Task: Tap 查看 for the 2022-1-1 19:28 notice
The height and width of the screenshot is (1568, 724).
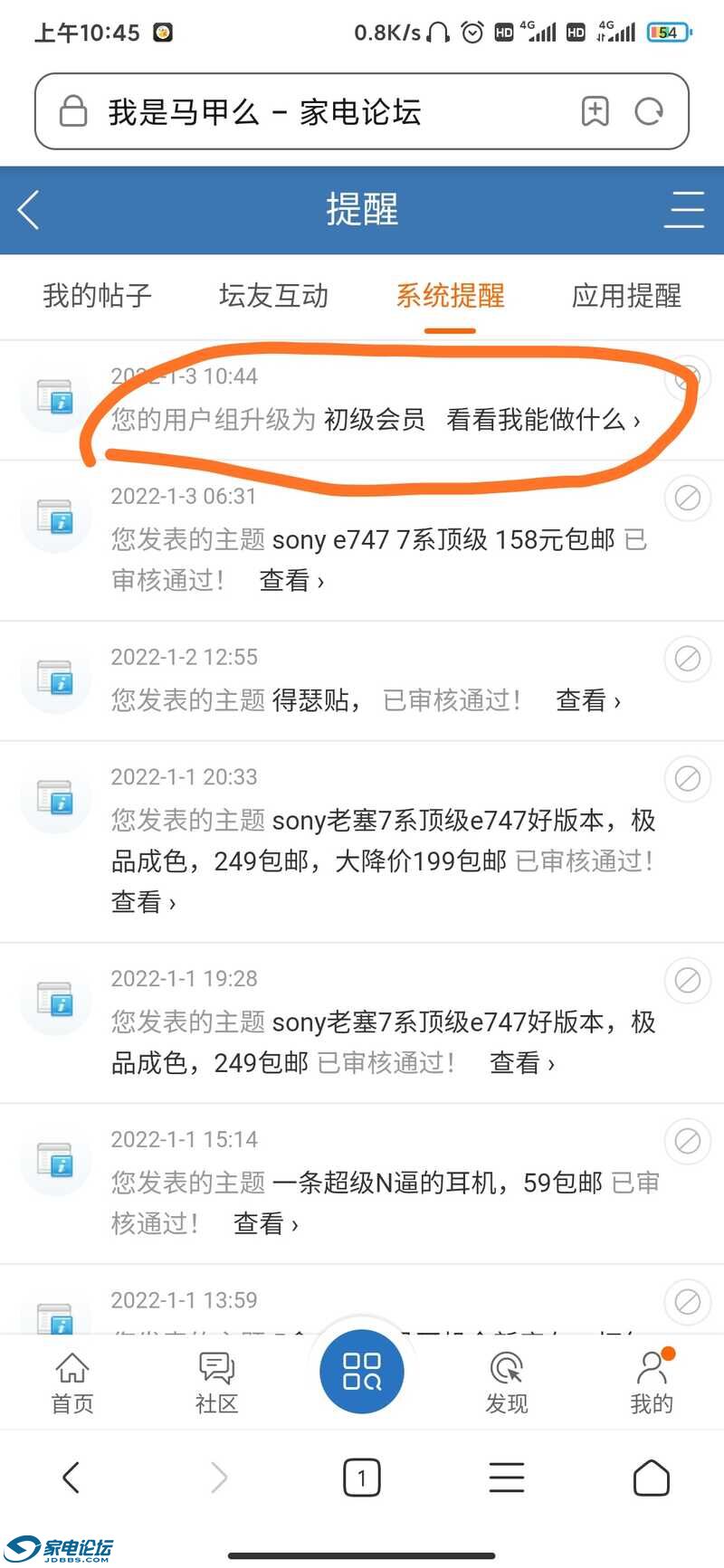Action: click(521, 1062)
